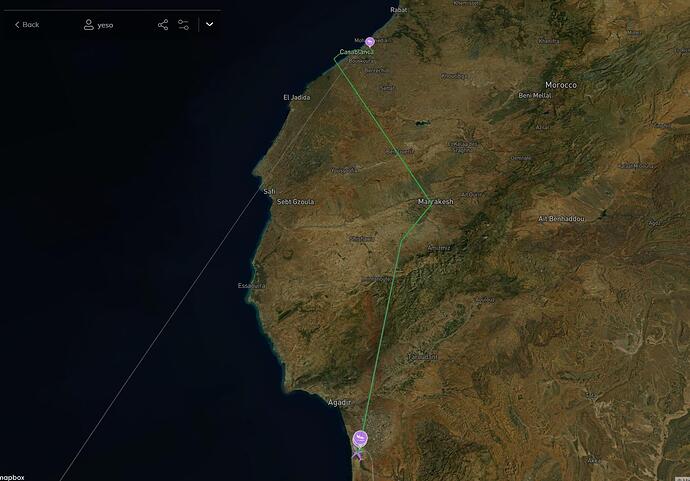Go back using the Back button
This screenshot has width=690, height=481.
click(27, 24)
